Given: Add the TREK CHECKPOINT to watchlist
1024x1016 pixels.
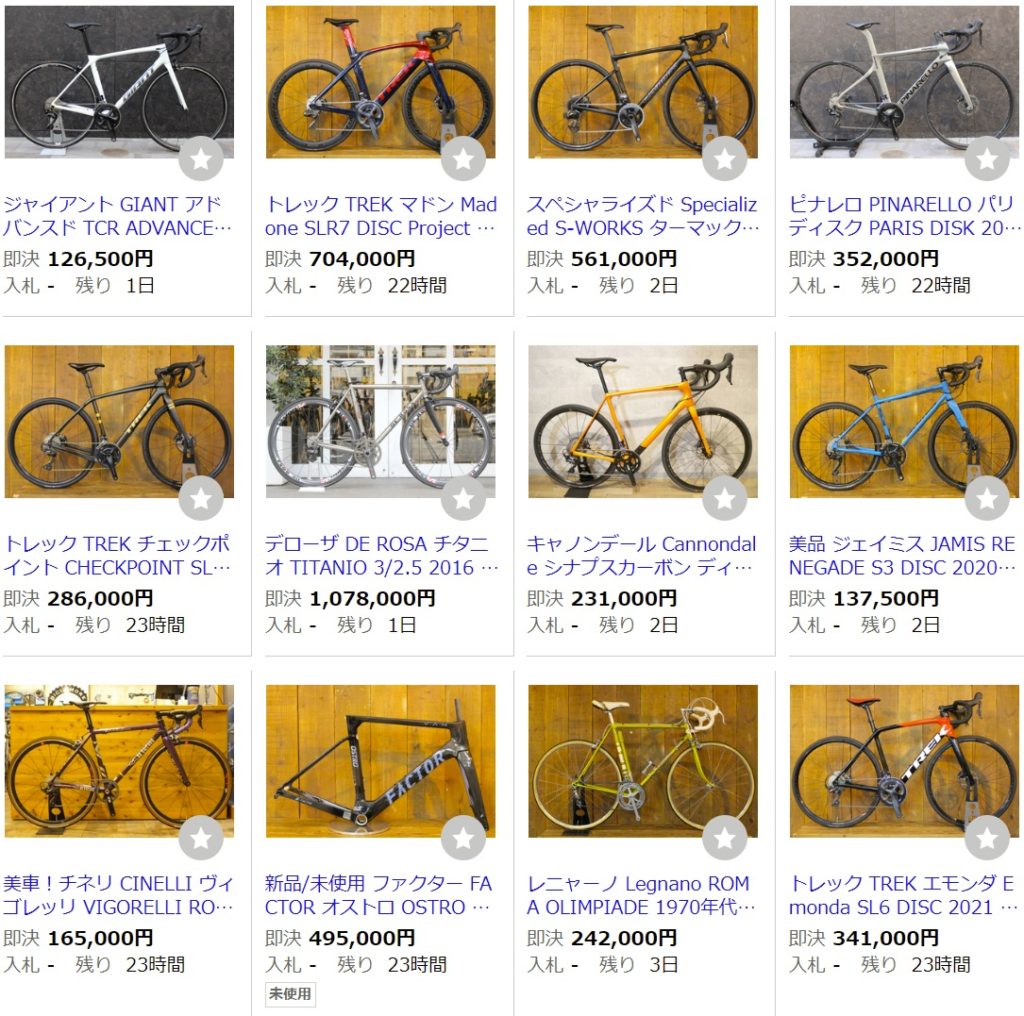Looking at the screenshot, I should [201, 498].
